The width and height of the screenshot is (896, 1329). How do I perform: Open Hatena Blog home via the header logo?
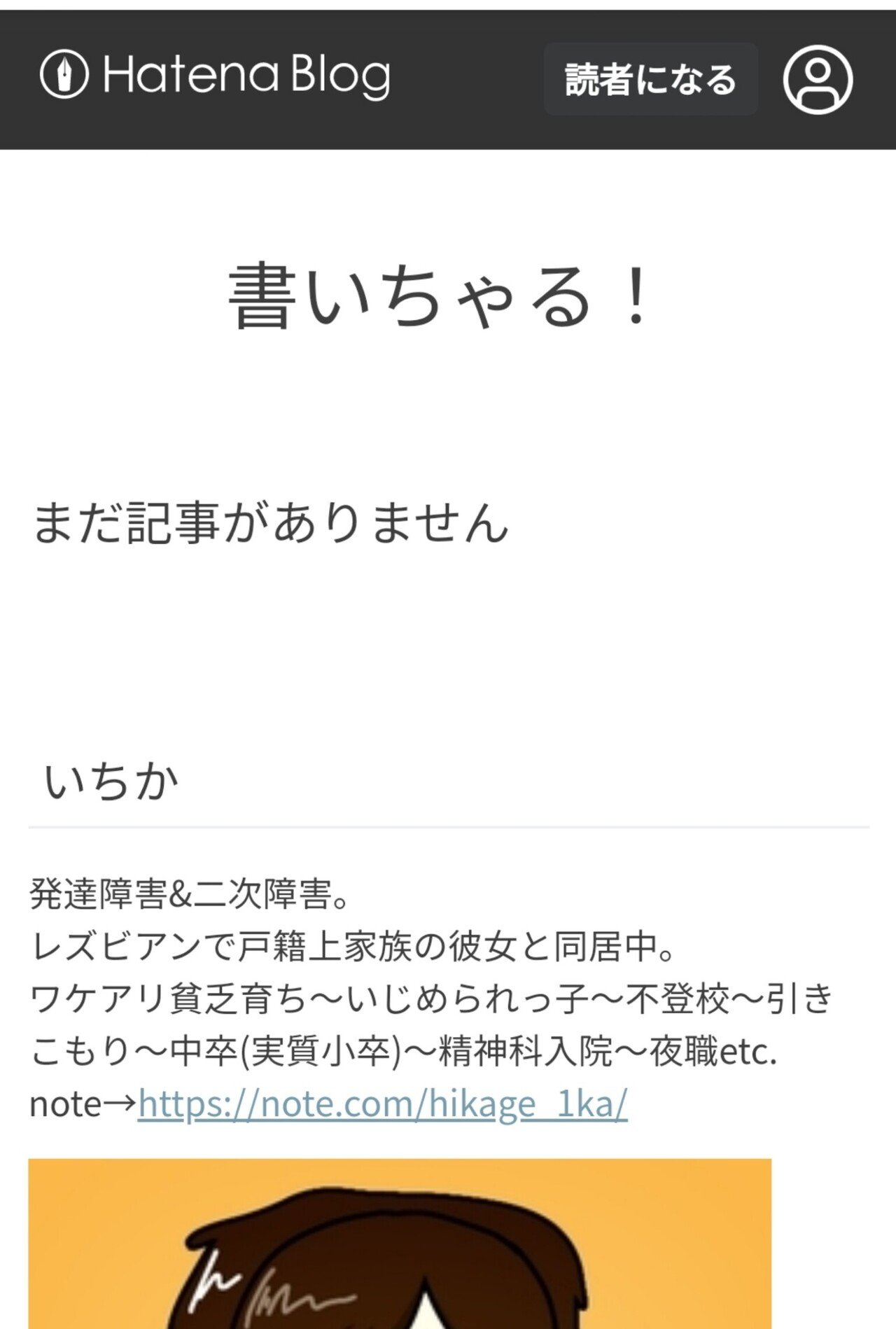pyautogui.click(x=217, y=76)
